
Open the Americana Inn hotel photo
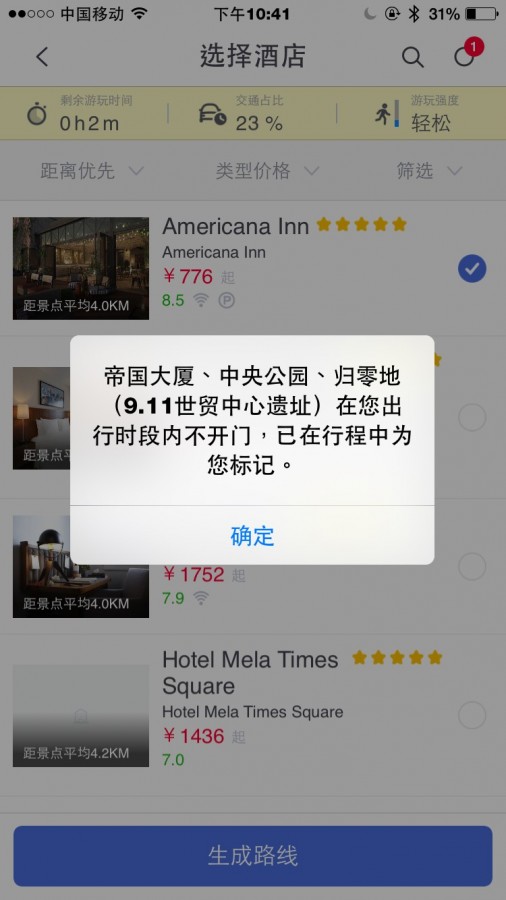pos(81,268)
